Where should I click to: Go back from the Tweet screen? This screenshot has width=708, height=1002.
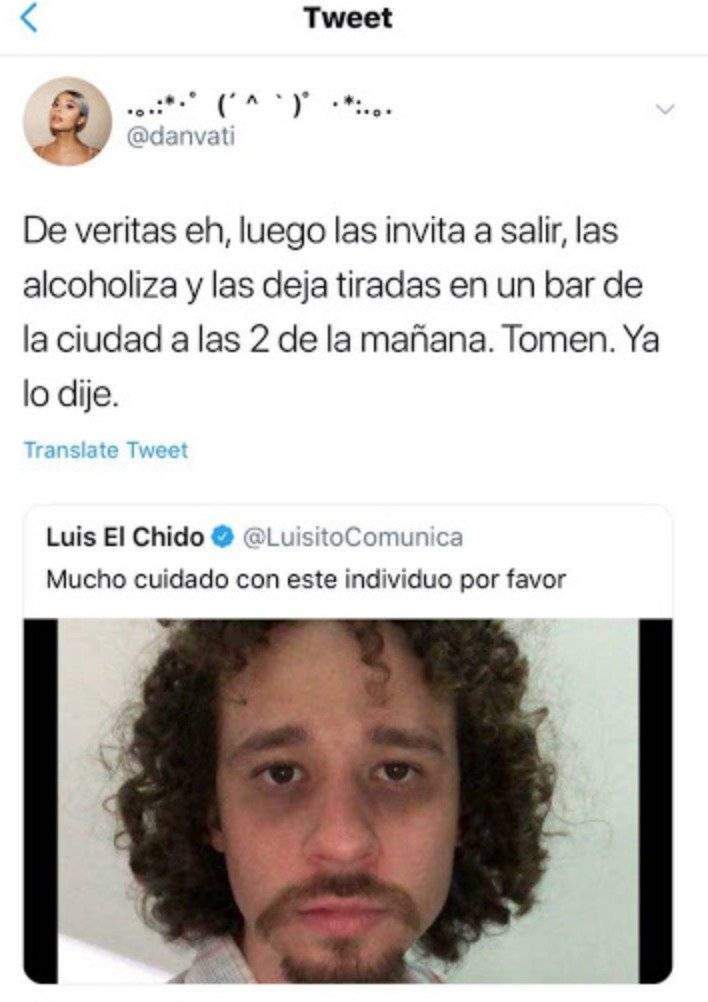29,18
